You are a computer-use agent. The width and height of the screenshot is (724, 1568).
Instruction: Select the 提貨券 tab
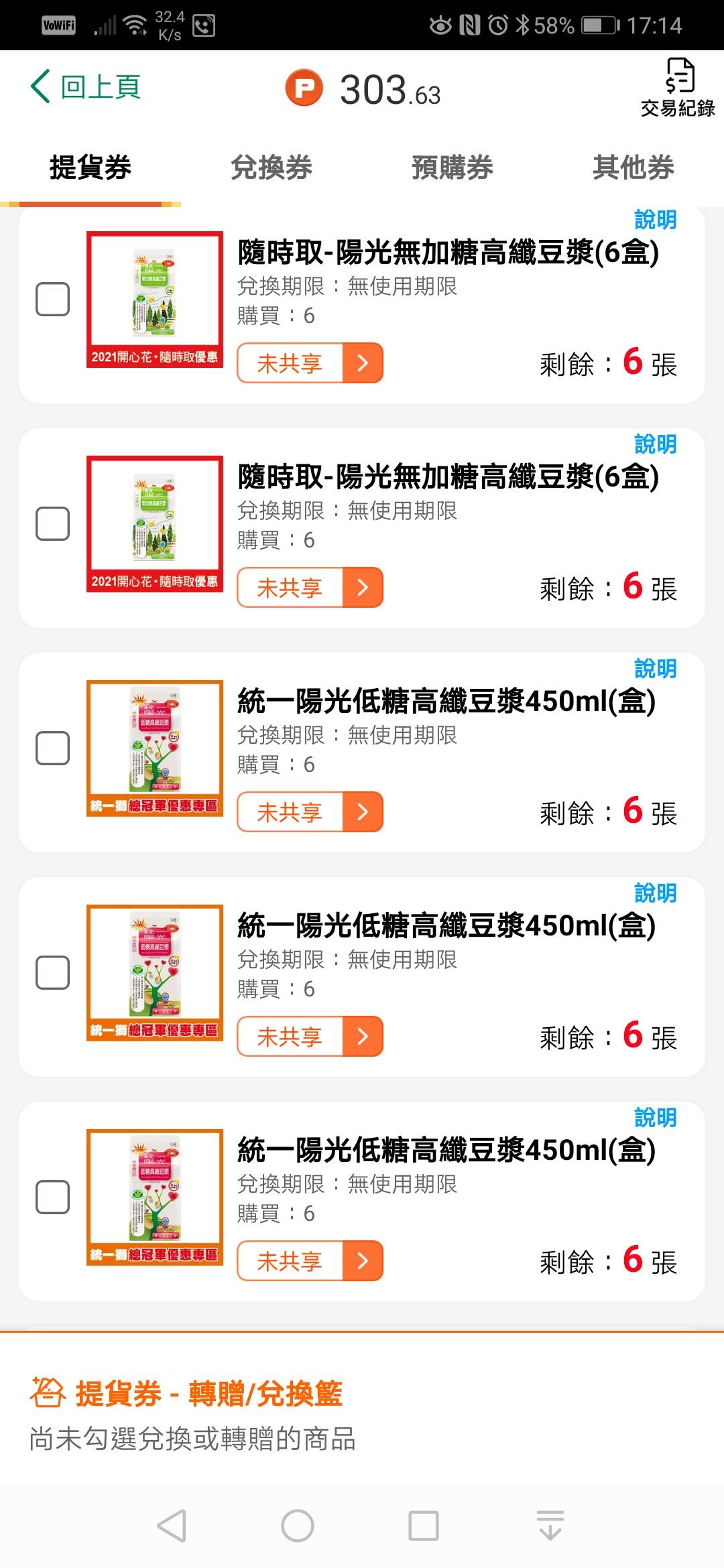click(x=90, y=168)
